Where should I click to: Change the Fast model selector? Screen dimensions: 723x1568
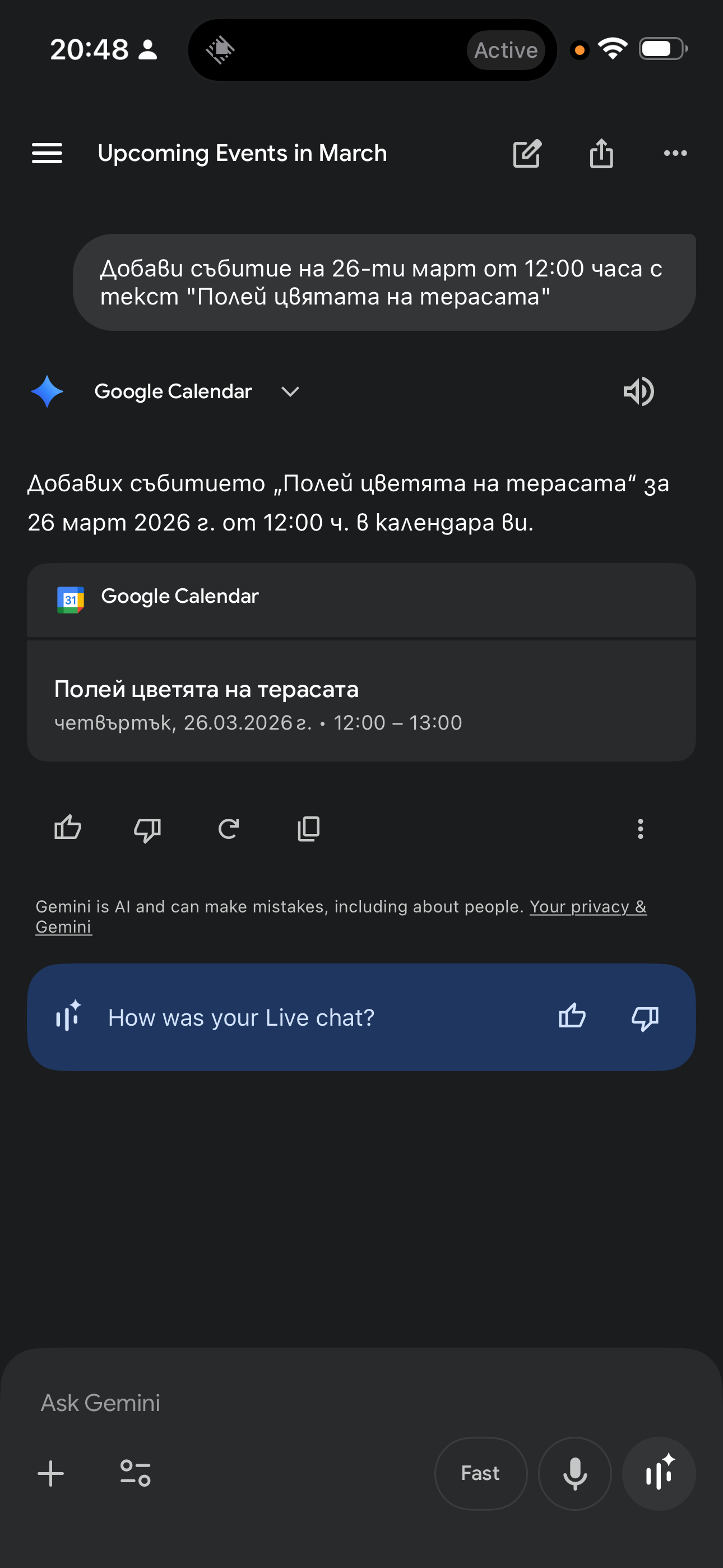[480, 1474]
